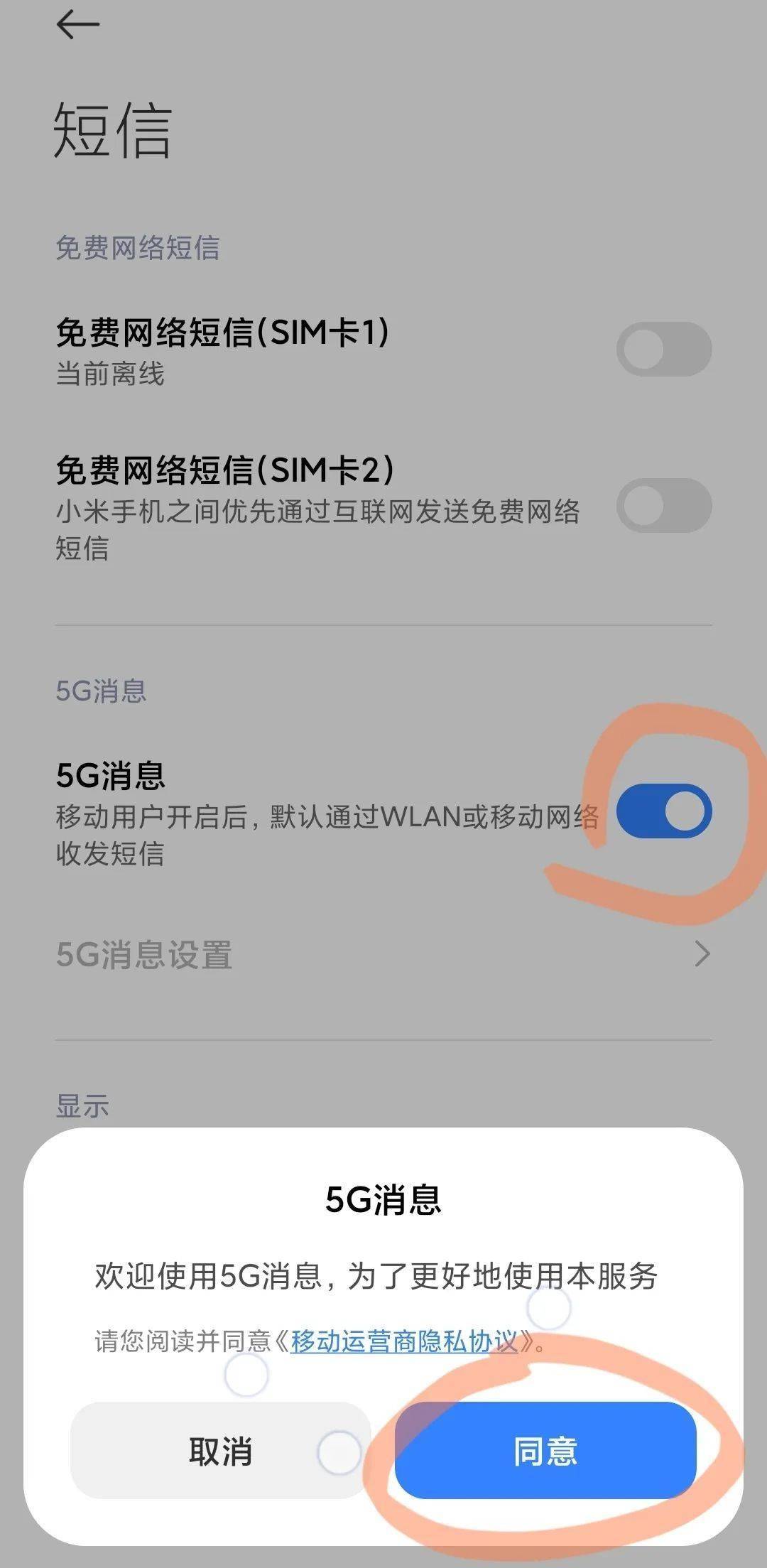
Task: Toggle 免费网络短信 for SIM卡1
Action: click(x=663, y=350)
